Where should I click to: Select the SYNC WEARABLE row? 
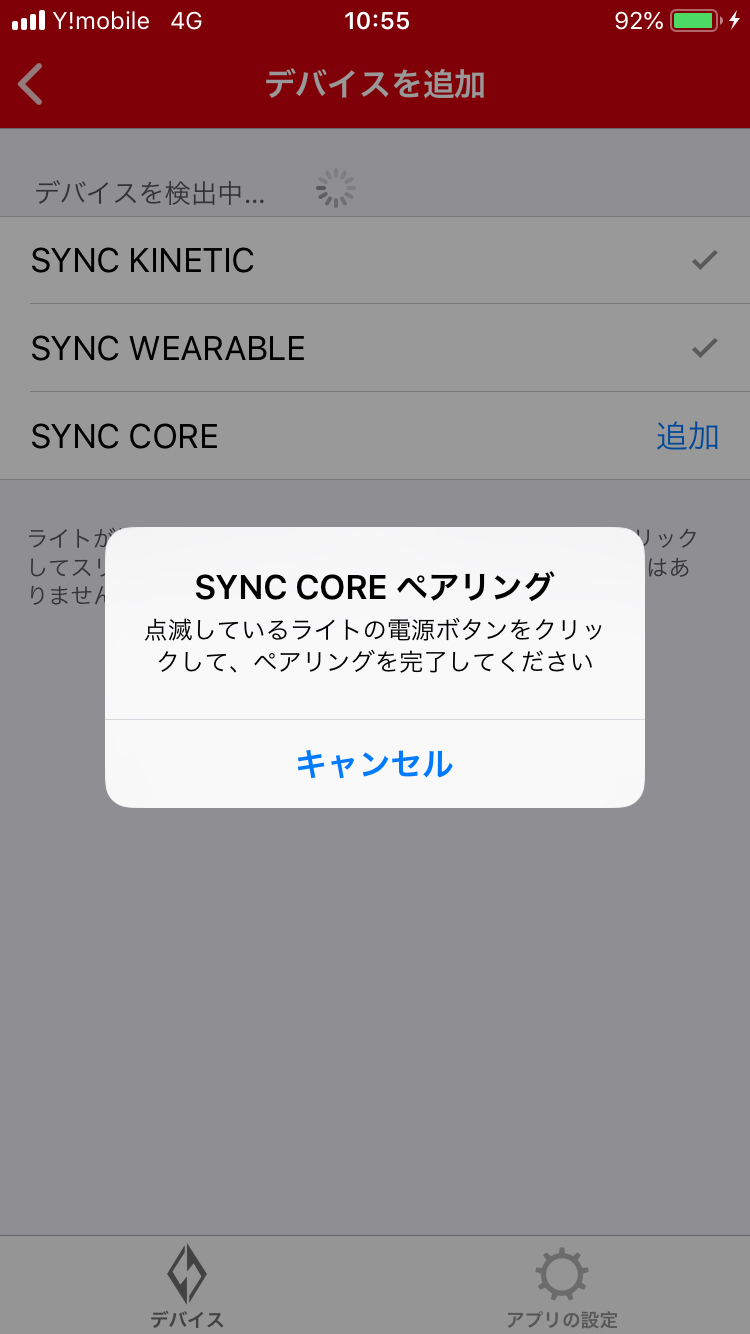[375, 348]
